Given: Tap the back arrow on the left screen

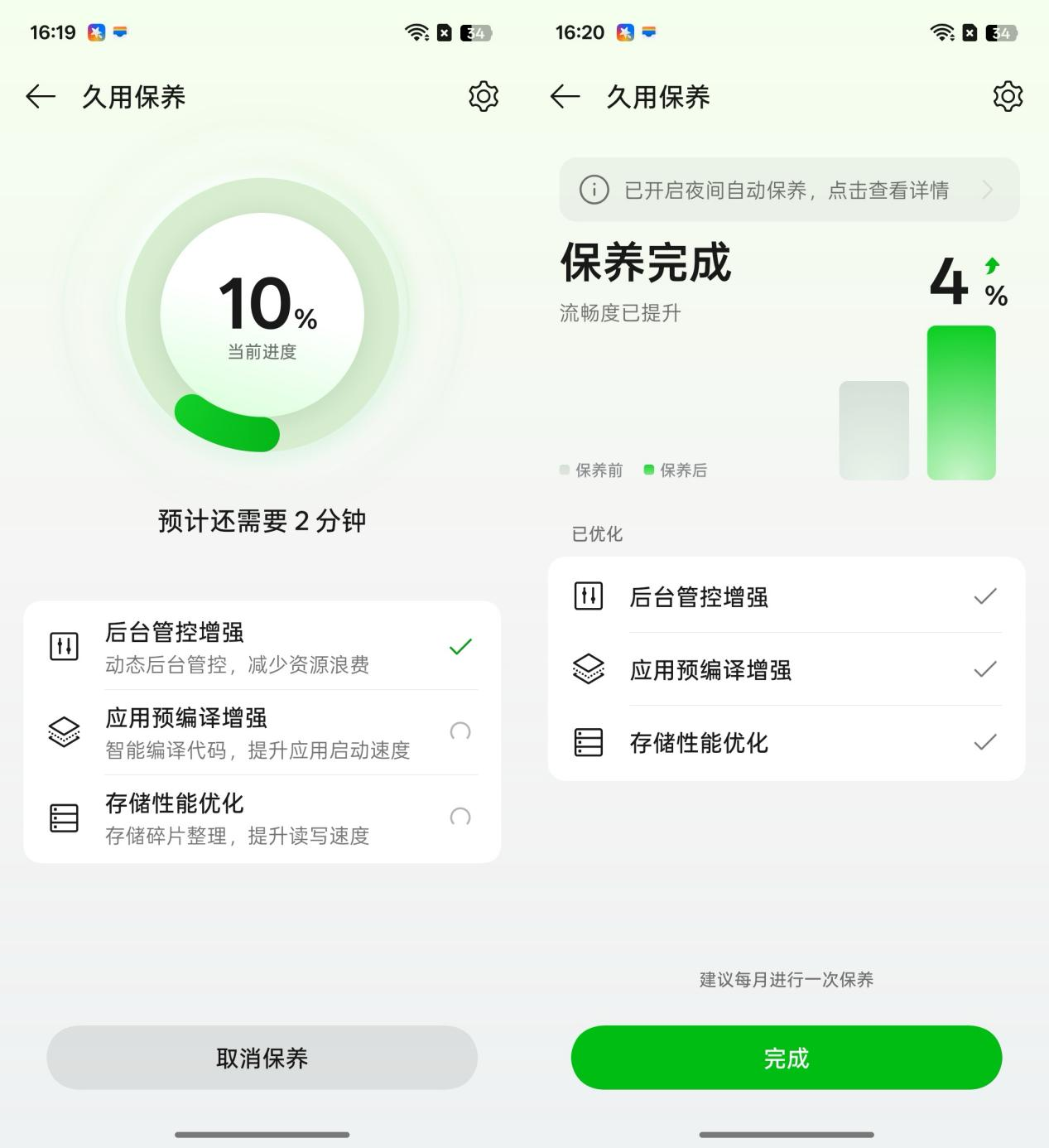Looking at the screenshot, I should (x=39, y=96).
